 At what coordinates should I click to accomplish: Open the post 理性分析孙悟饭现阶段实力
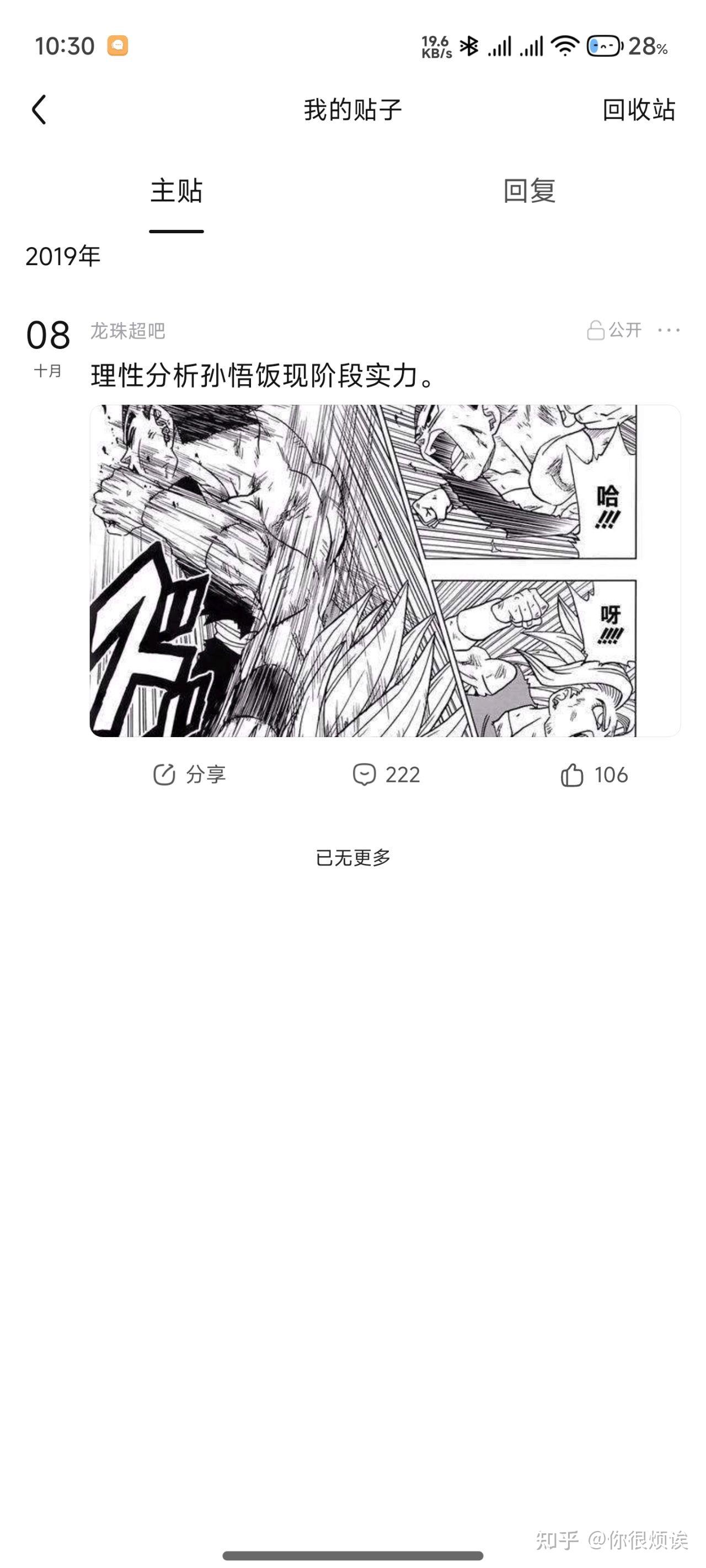pyautogui.click(x=262, y=375)
